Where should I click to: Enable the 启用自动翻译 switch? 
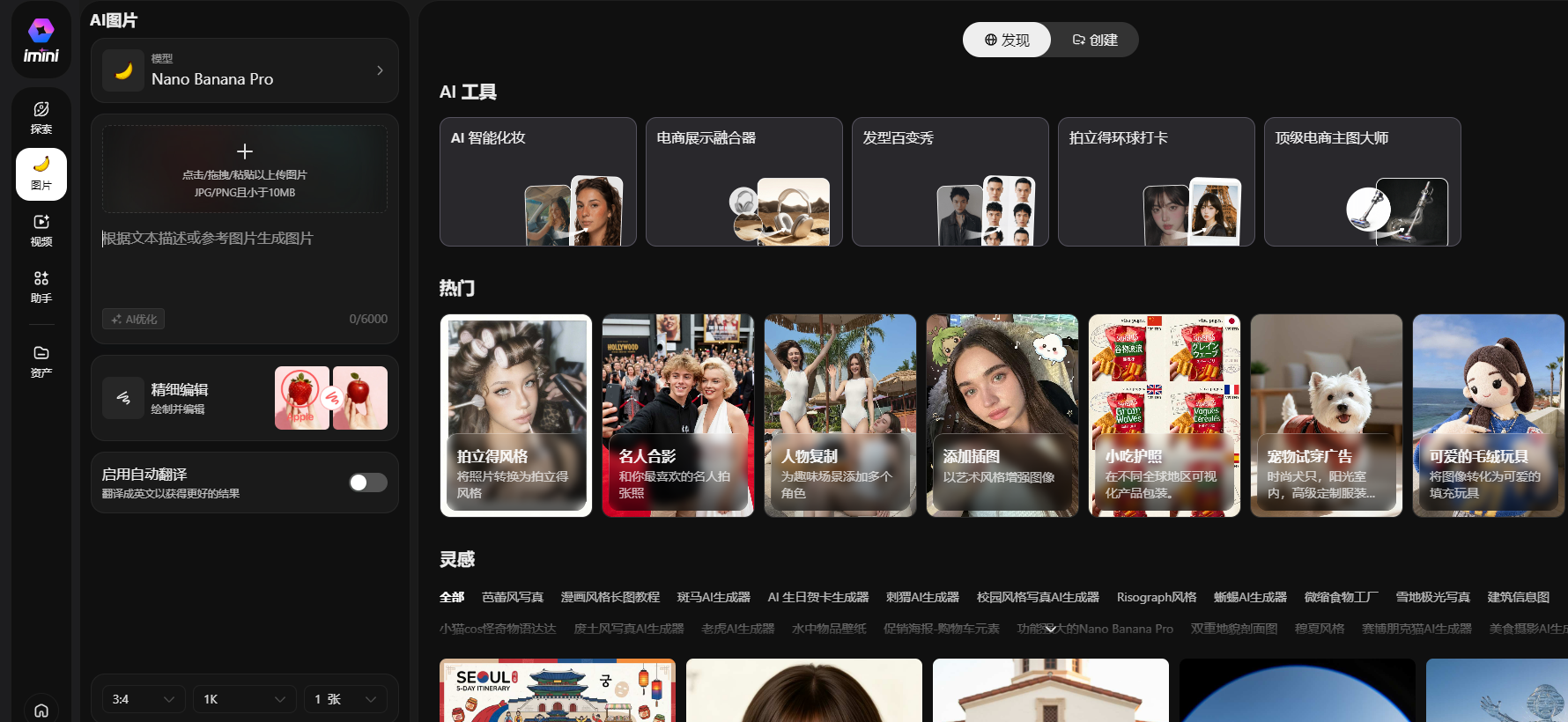[x=367, y=483]
